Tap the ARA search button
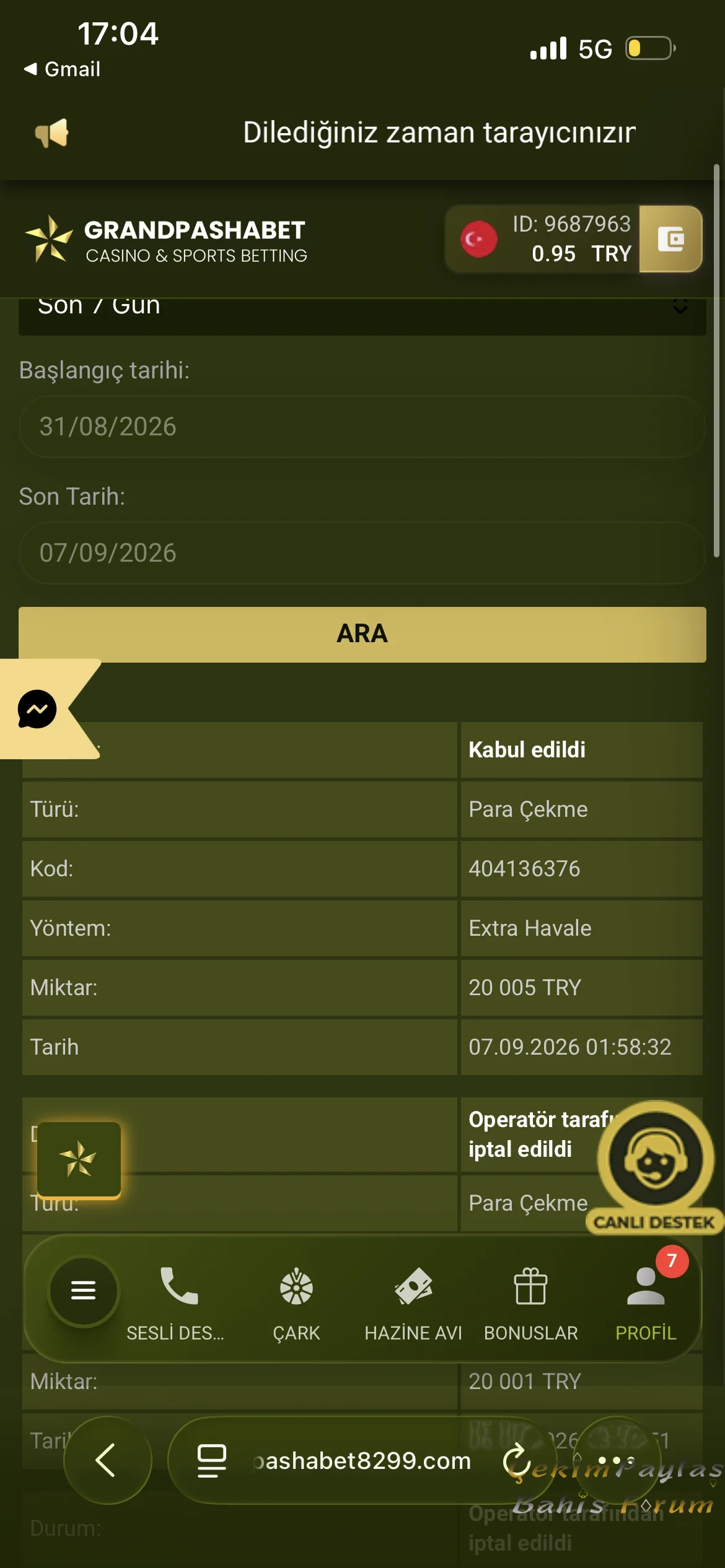 (362, 634)
